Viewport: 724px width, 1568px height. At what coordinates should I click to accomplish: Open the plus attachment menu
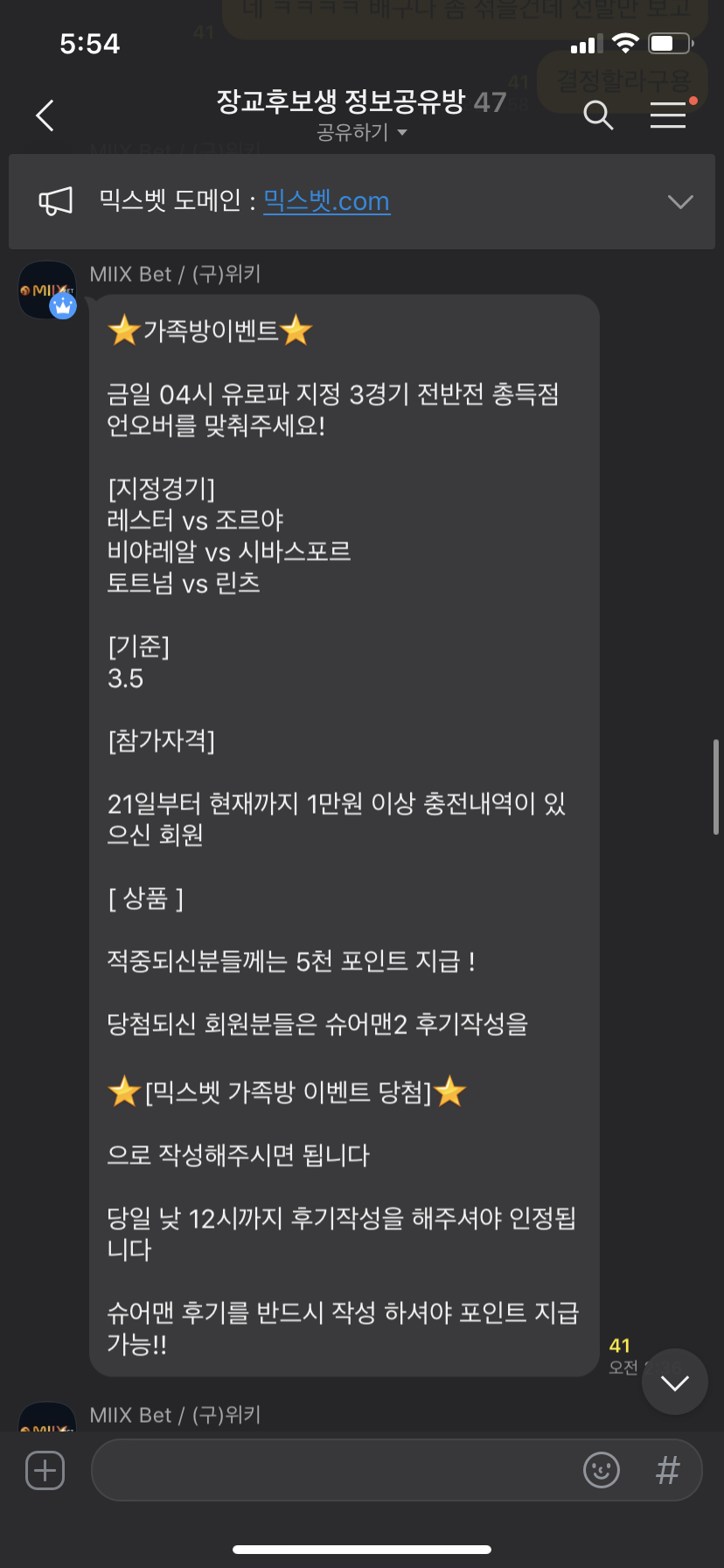point(45,1470)
